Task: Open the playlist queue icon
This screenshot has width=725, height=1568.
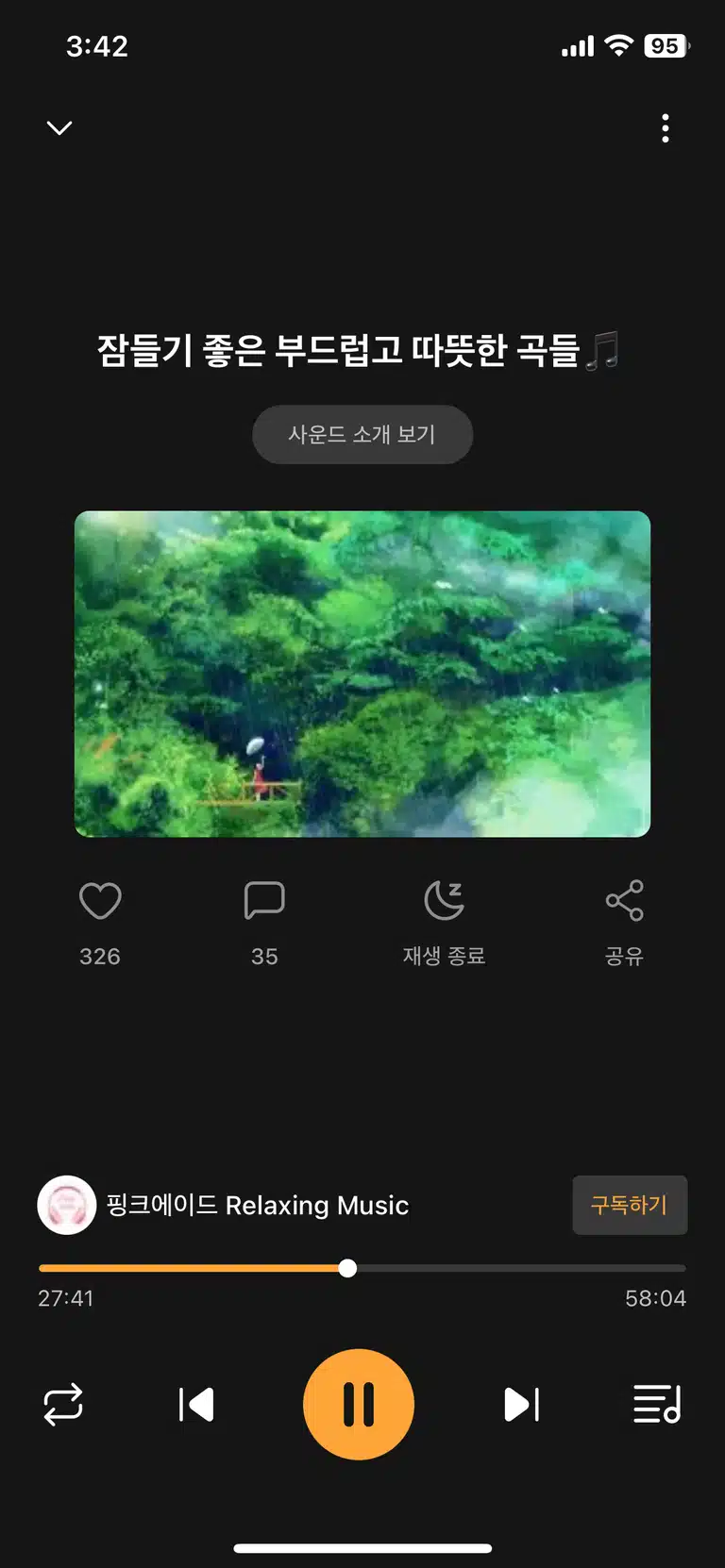Action: tap(658, 1404)
